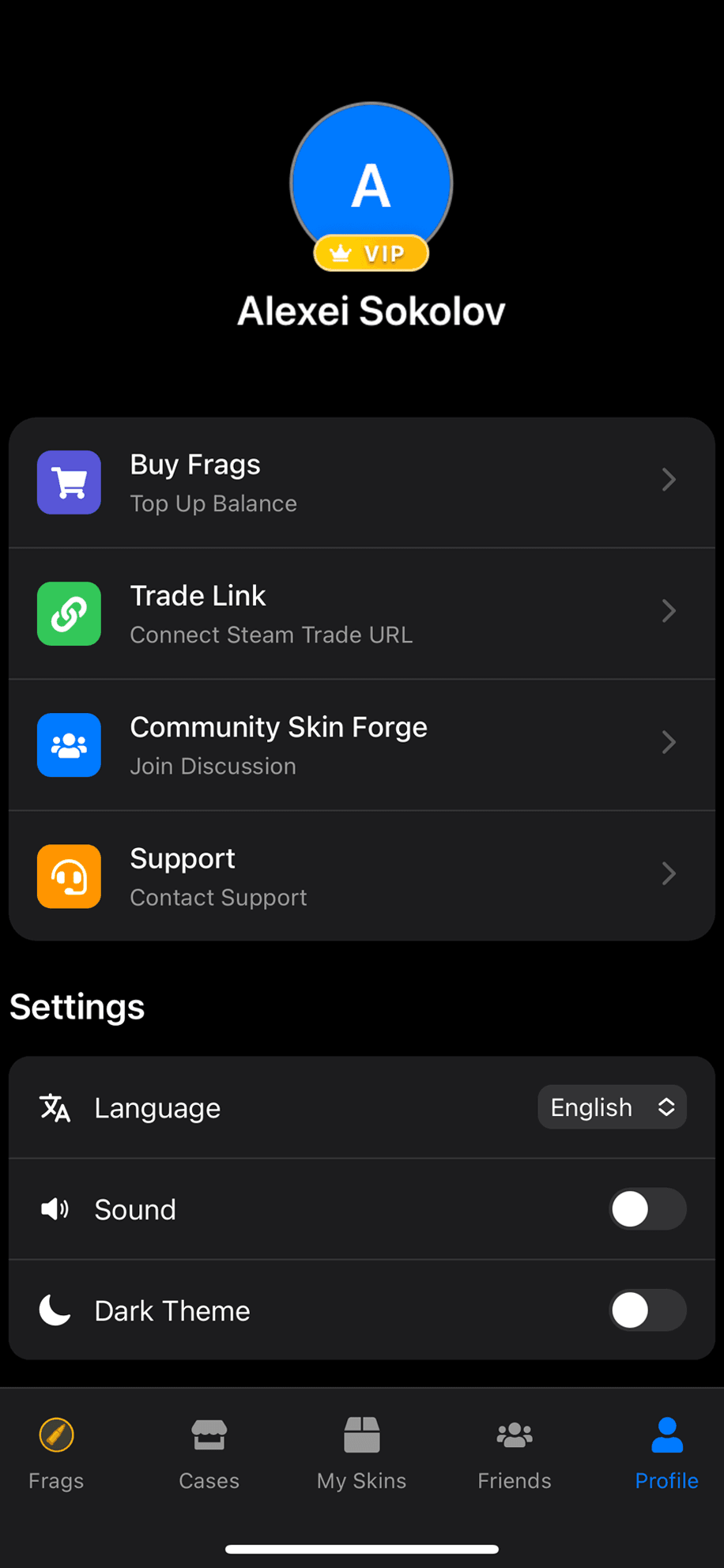Viewport: 724px width, 1568px height.
Task: Open Buy Frags to top up balance
Action: tap(361, 482)
